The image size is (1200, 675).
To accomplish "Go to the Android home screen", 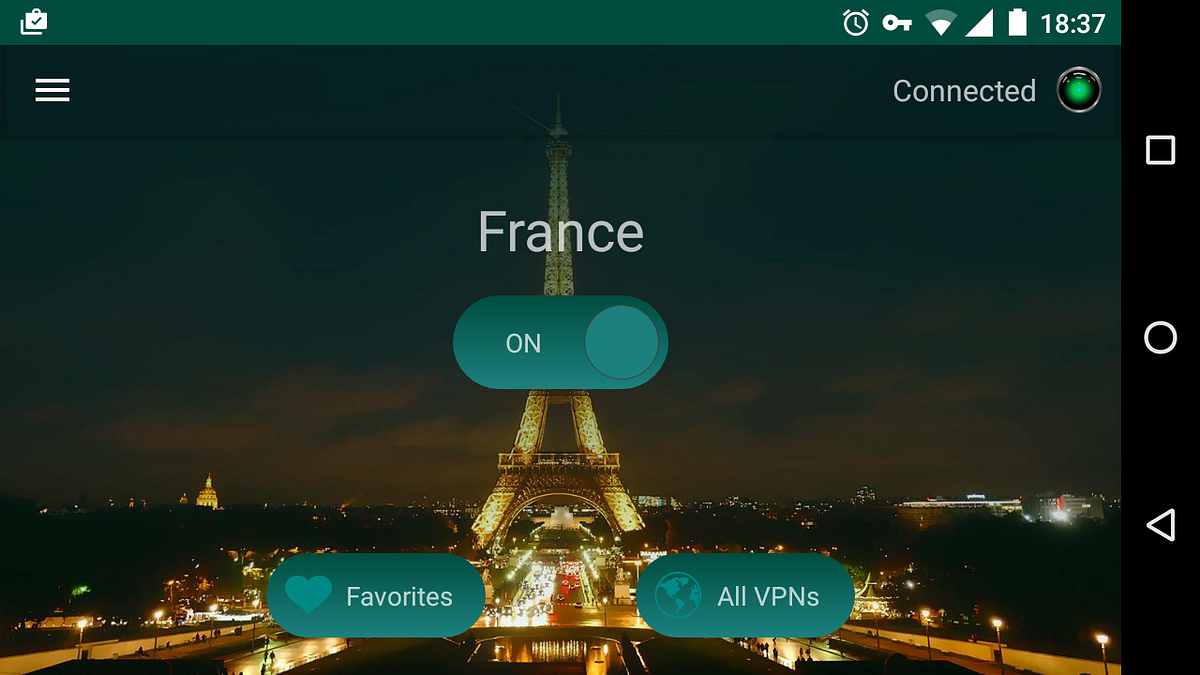I will click(1160, 338).
